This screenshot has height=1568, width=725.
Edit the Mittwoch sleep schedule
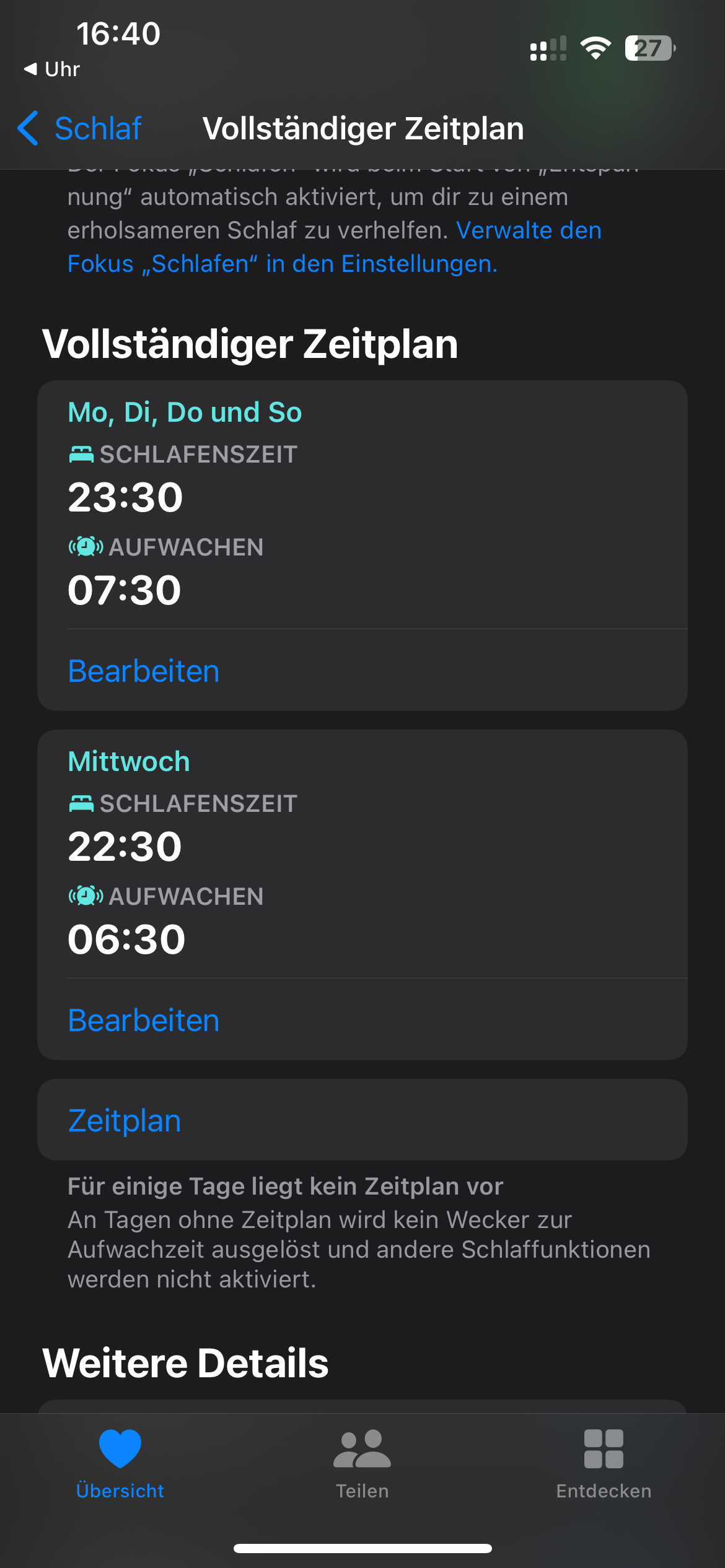[144, 1021]
